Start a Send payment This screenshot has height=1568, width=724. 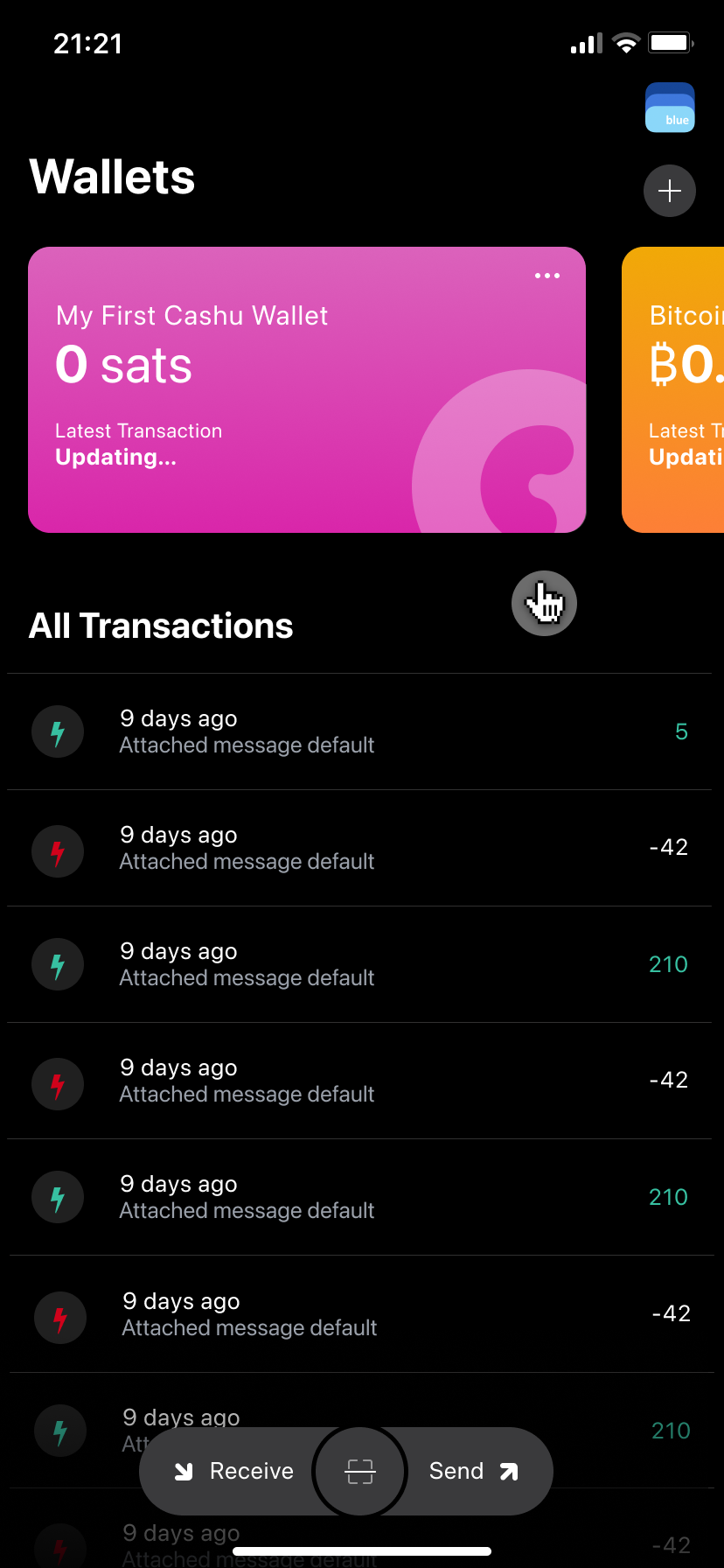[474, 1471]
